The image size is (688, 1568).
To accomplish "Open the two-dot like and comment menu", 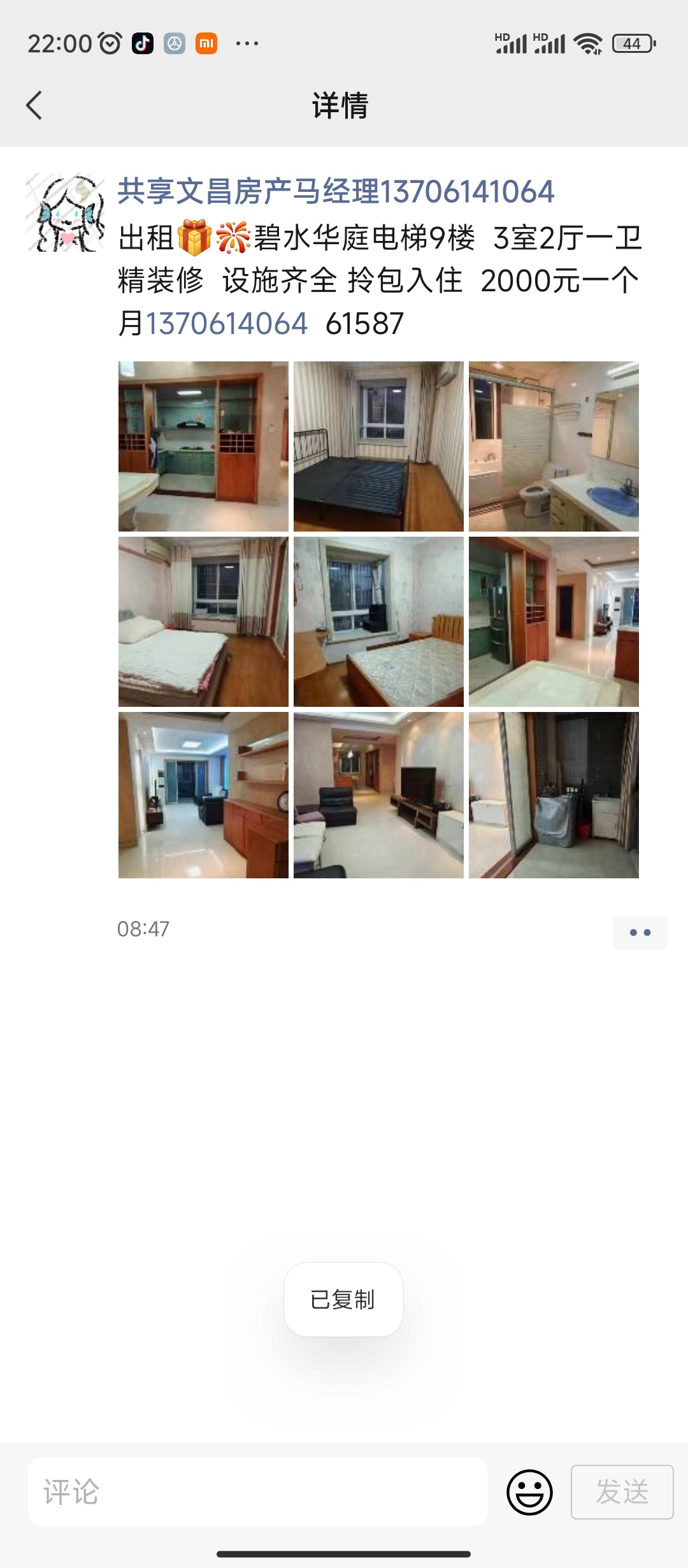I will click(x=640, y=933).
